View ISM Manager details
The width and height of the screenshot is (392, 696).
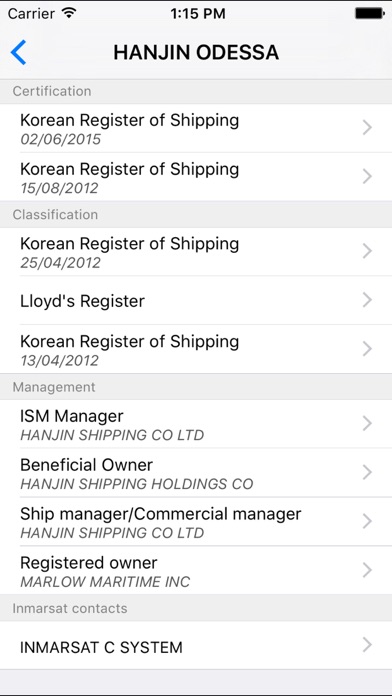[x=196, y=424]
